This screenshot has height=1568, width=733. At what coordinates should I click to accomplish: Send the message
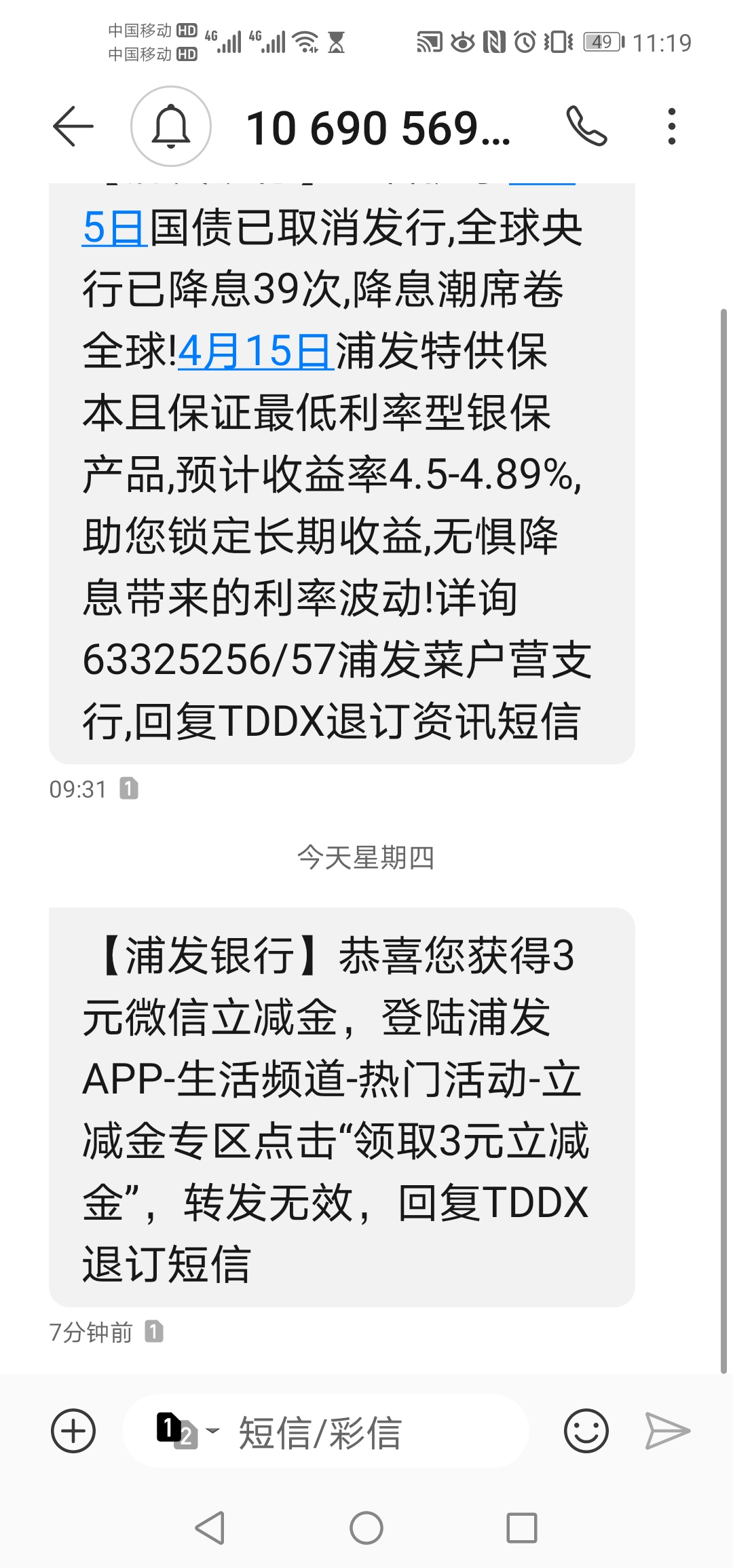point(667,1431)
